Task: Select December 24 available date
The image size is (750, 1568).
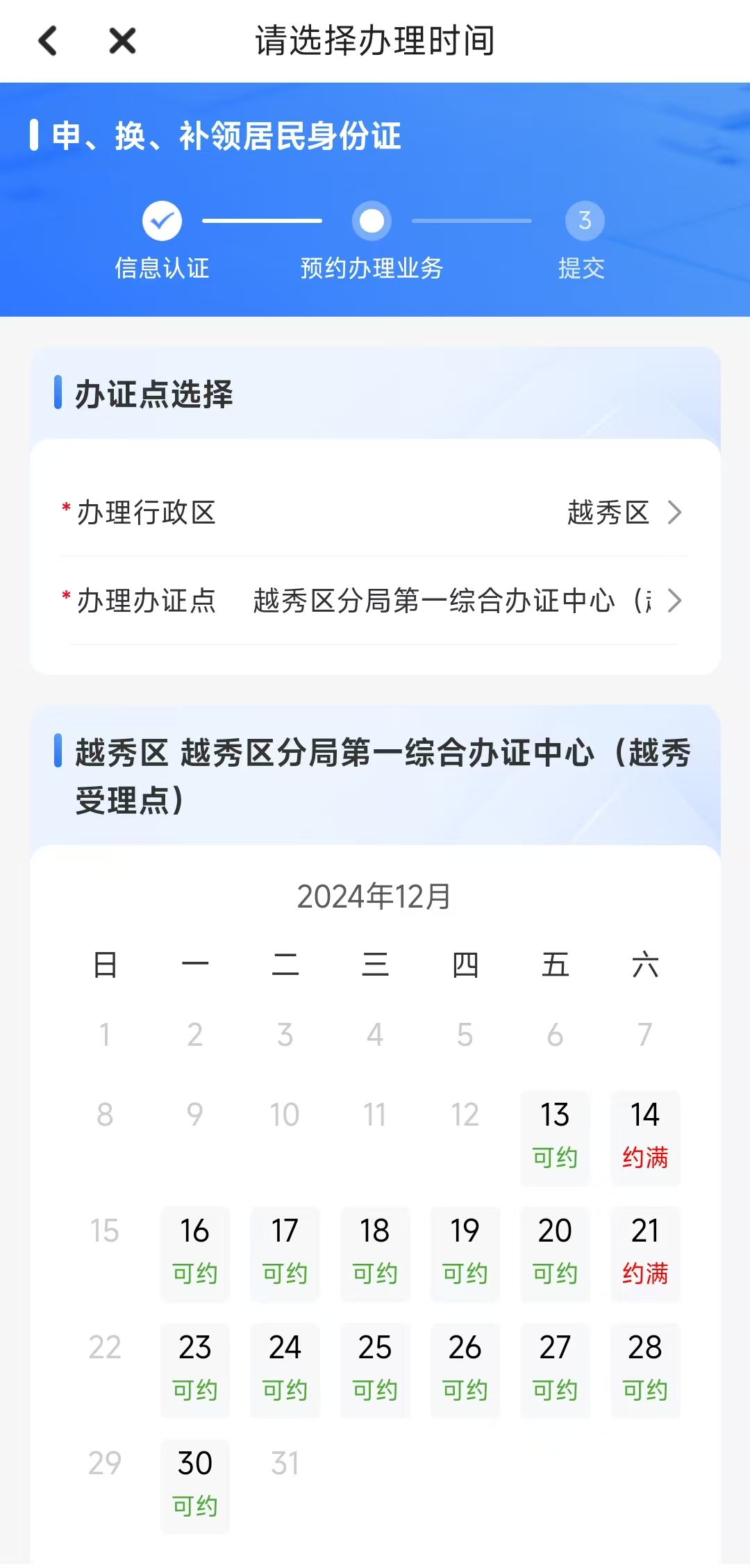Action: click(285, 1369)
